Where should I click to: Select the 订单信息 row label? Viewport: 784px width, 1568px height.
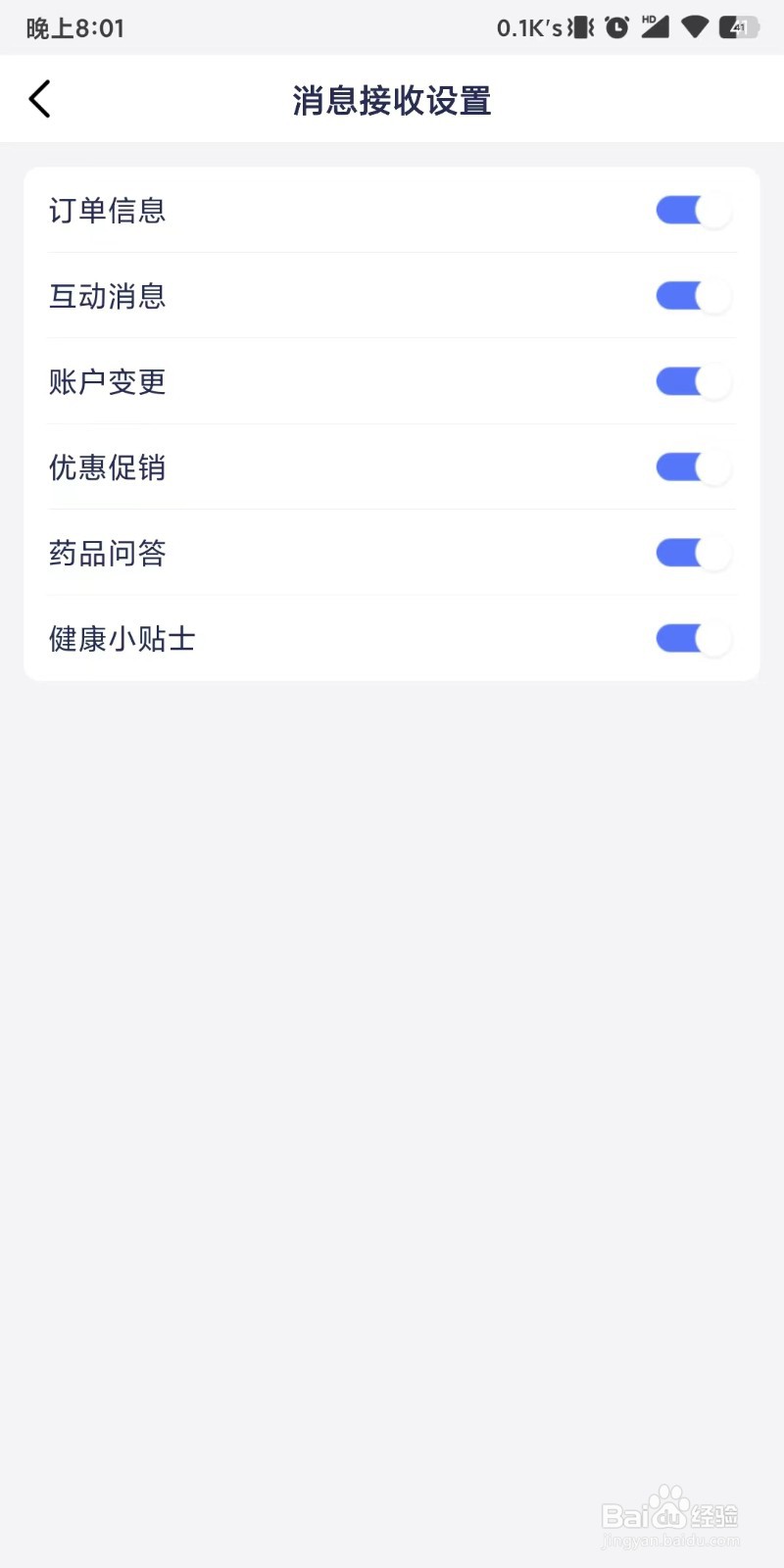(108, 210)
